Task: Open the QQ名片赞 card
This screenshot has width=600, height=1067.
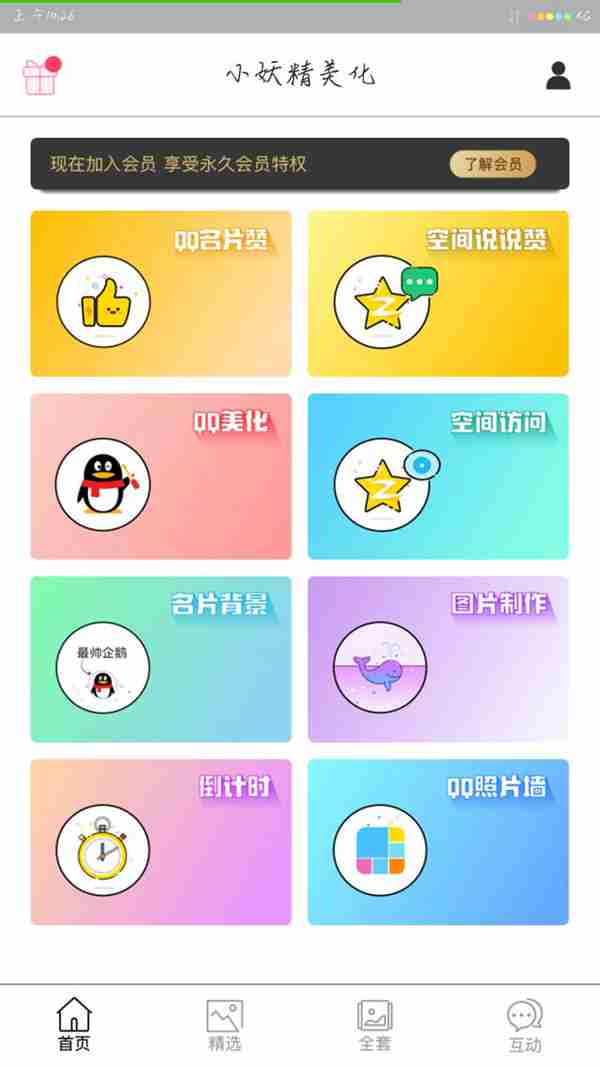Action: tap(161, 294)
